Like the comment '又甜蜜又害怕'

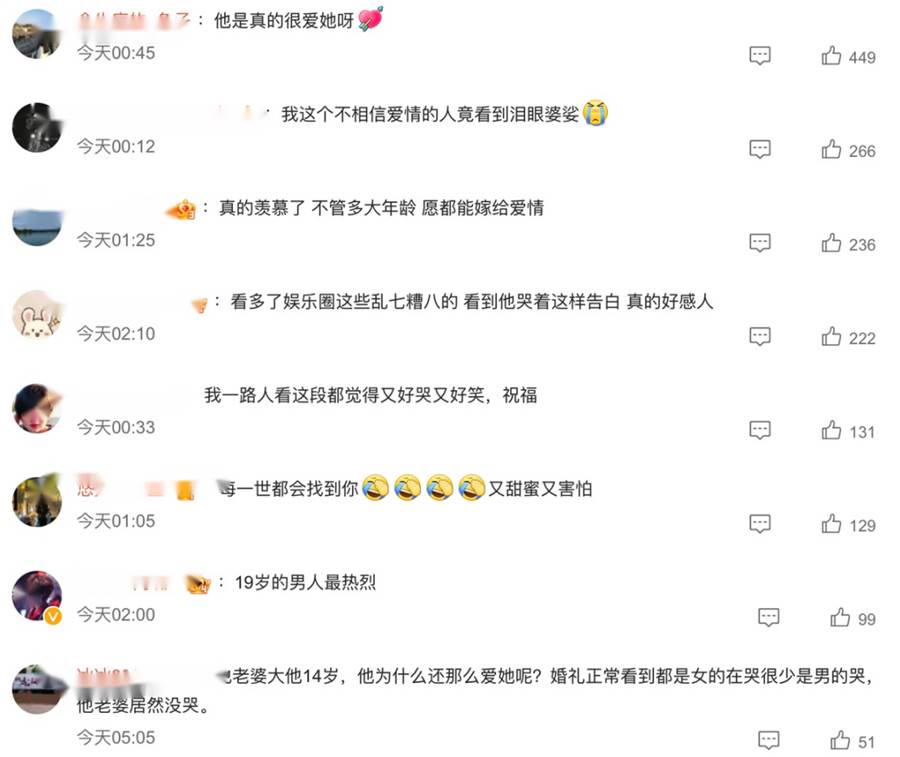[x=831, y=524]
